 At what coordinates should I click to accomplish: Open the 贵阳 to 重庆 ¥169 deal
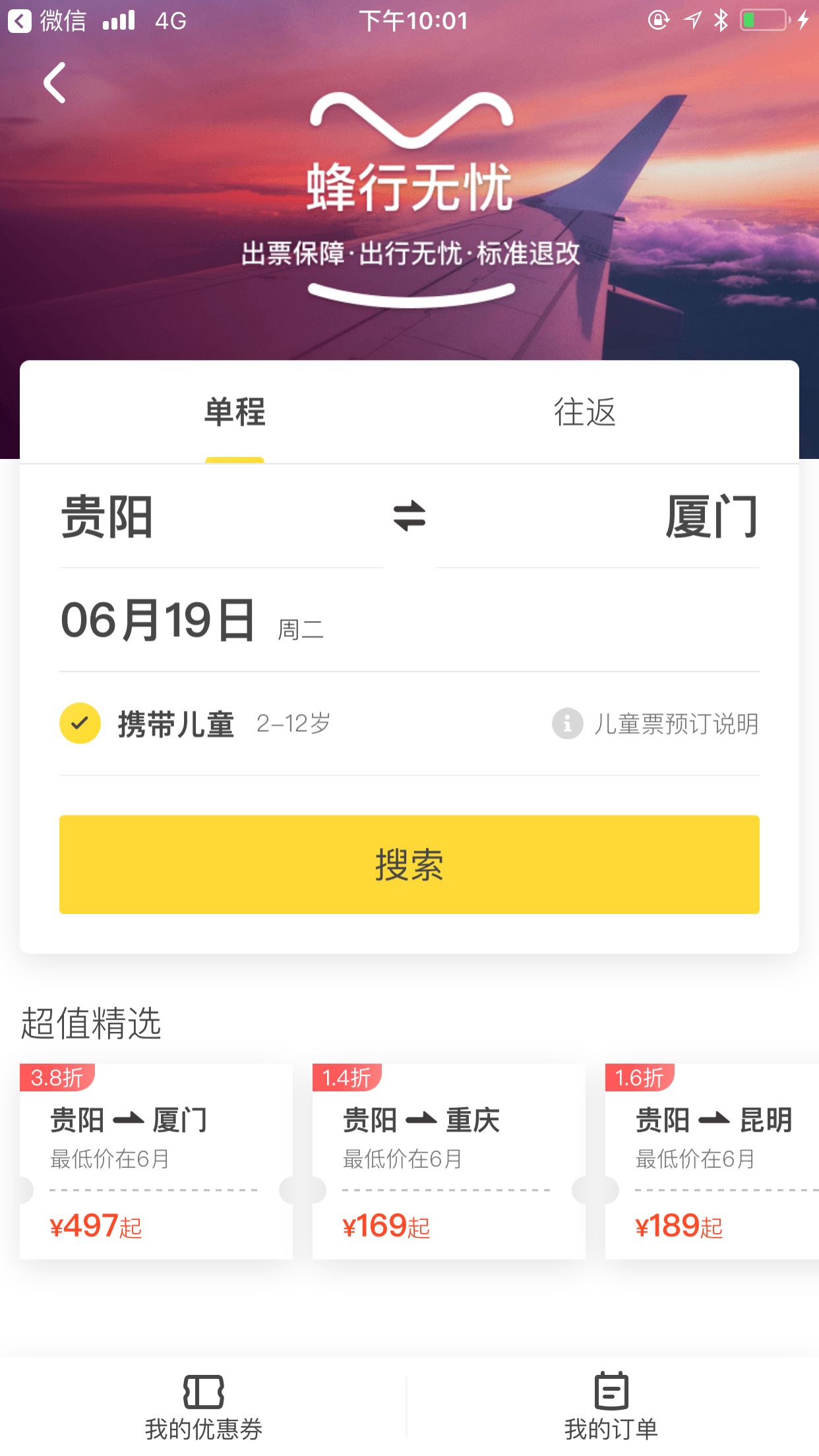point(448,1161)
